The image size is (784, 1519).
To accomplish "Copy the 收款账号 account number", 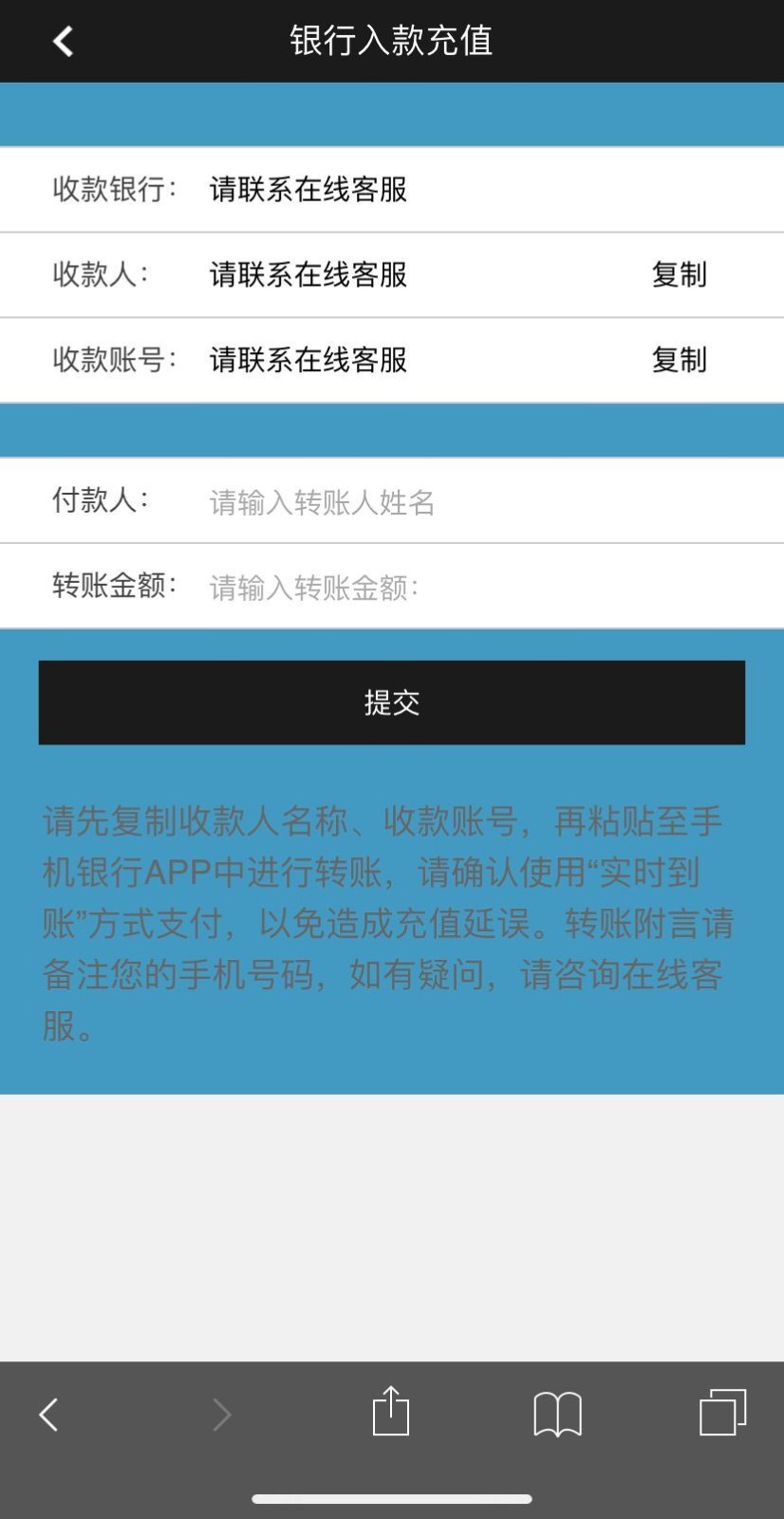I will [679, 360].
